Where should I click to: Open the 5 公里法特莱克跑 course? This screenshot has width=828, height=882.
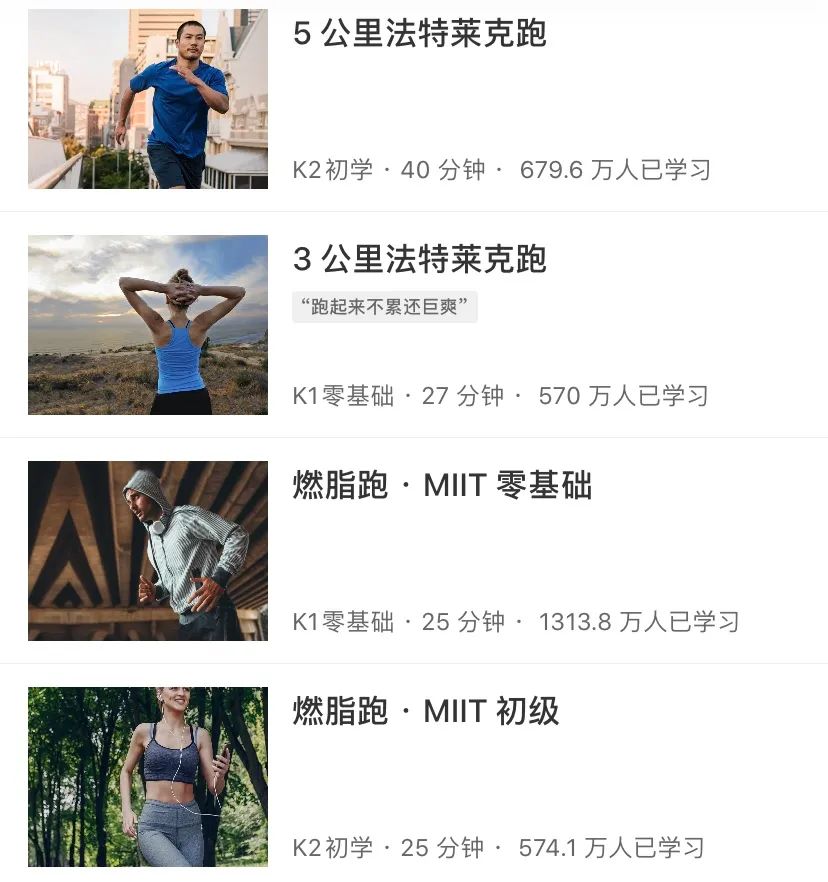(x=420, y=30)
